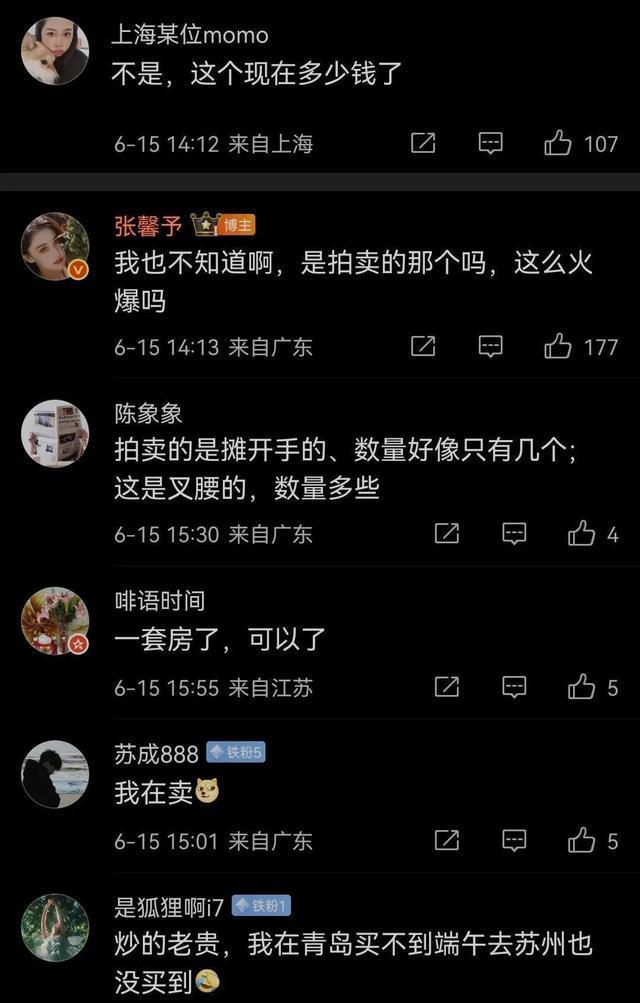View 陈象象's profile avatar
640x1003 pixels.
point(56,433)
